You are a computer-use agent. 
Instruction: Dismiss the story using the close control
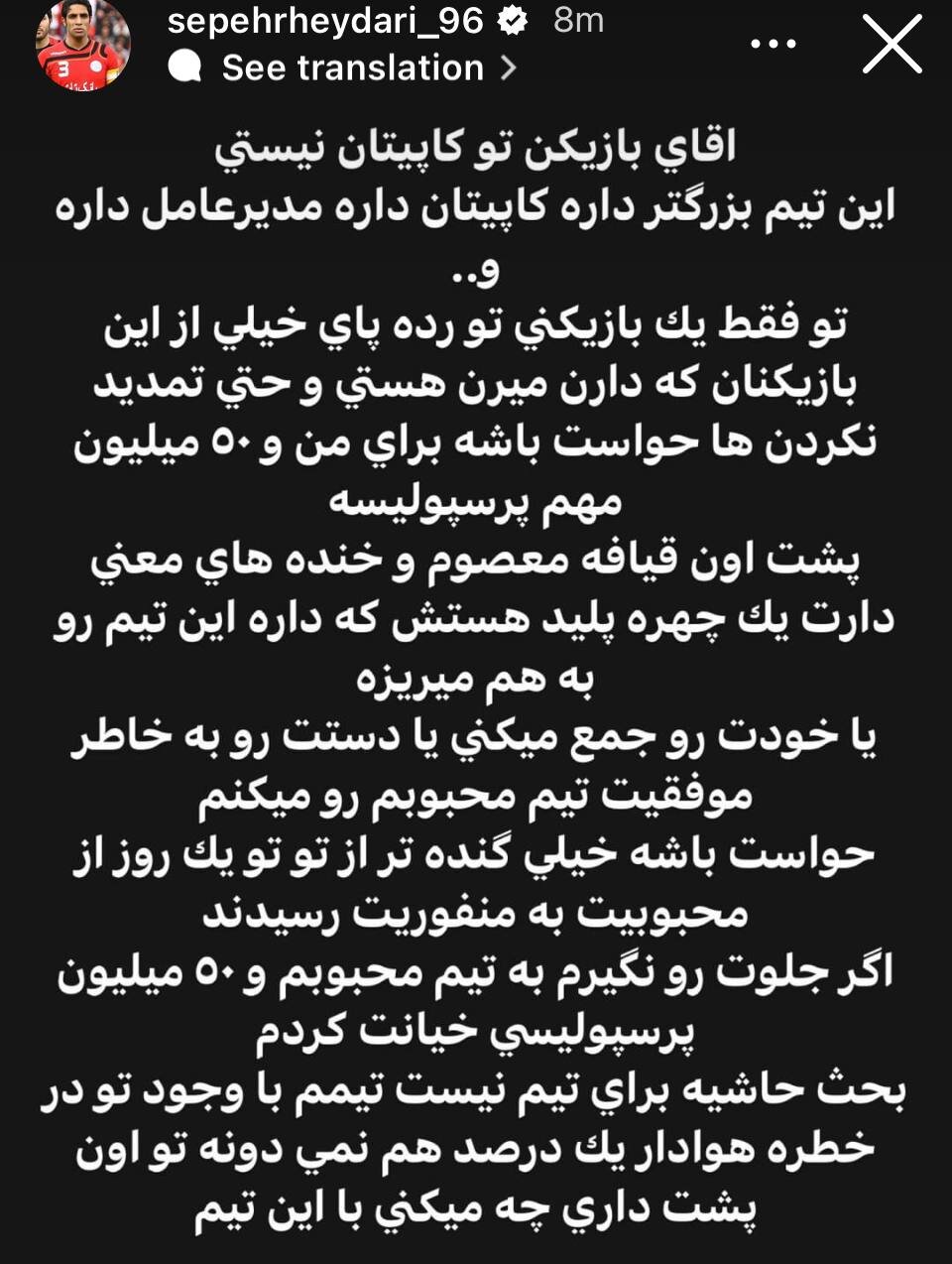tap(894, 44)
